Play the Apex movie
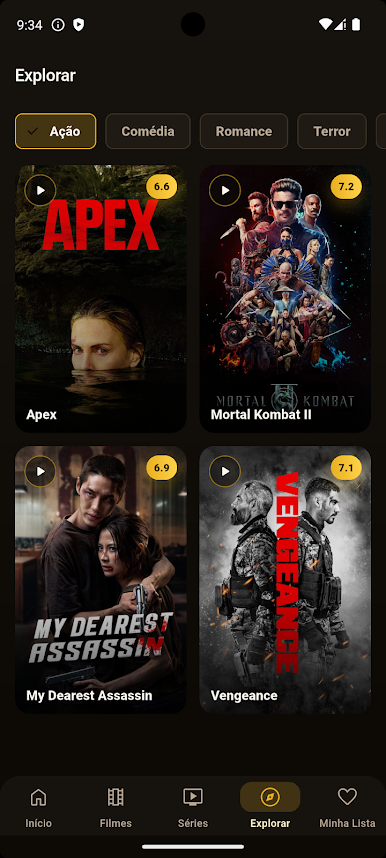The image size is (386, 858). [x=40, y=190]
